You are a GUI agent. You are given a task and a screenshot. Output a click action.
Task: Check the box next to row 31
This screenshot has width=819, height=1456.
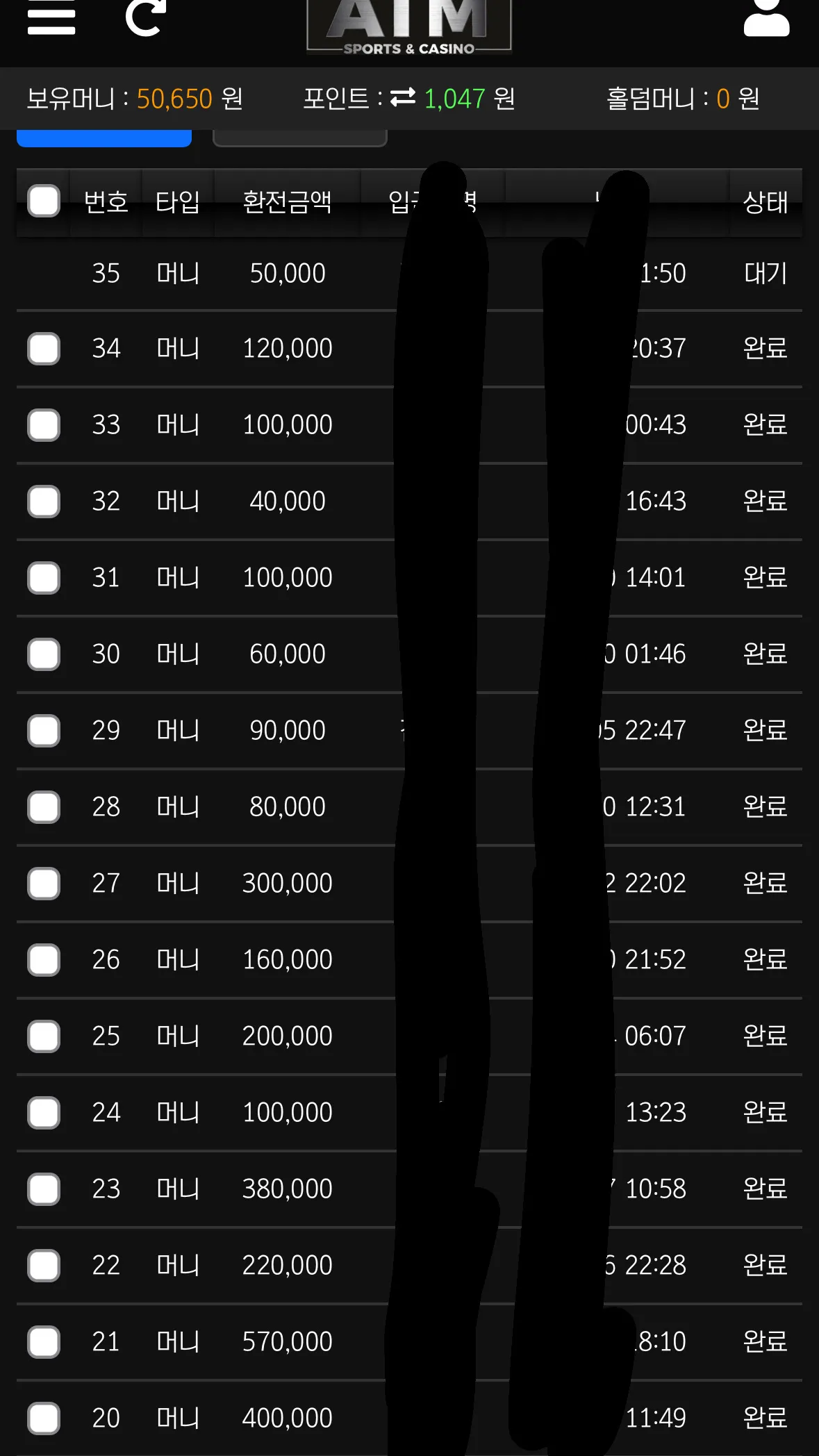(44, 577)
